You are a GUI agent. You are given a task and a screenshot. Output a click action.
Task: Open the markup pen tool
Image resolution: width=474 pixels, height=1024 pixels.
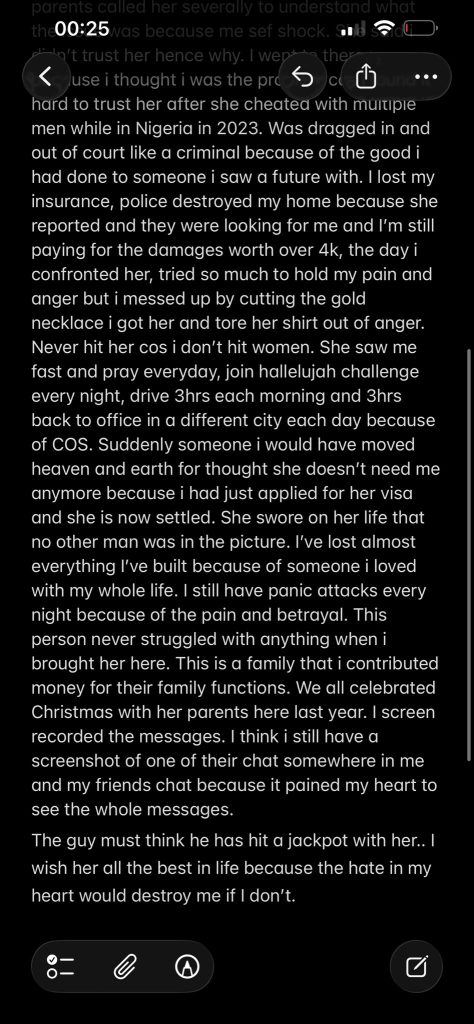click(187, 966)
